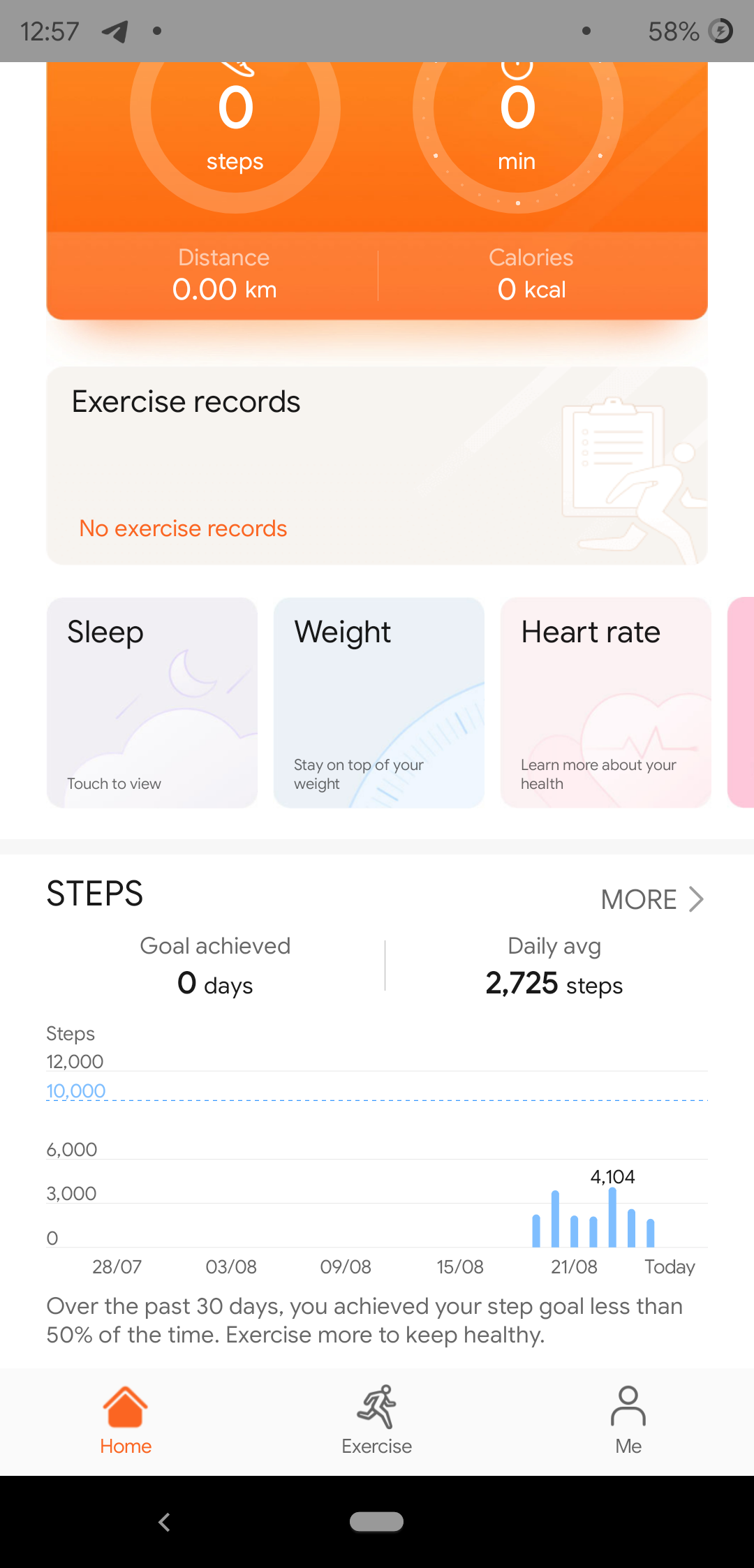Open the active minutes ring

click(x=517, y=126)
